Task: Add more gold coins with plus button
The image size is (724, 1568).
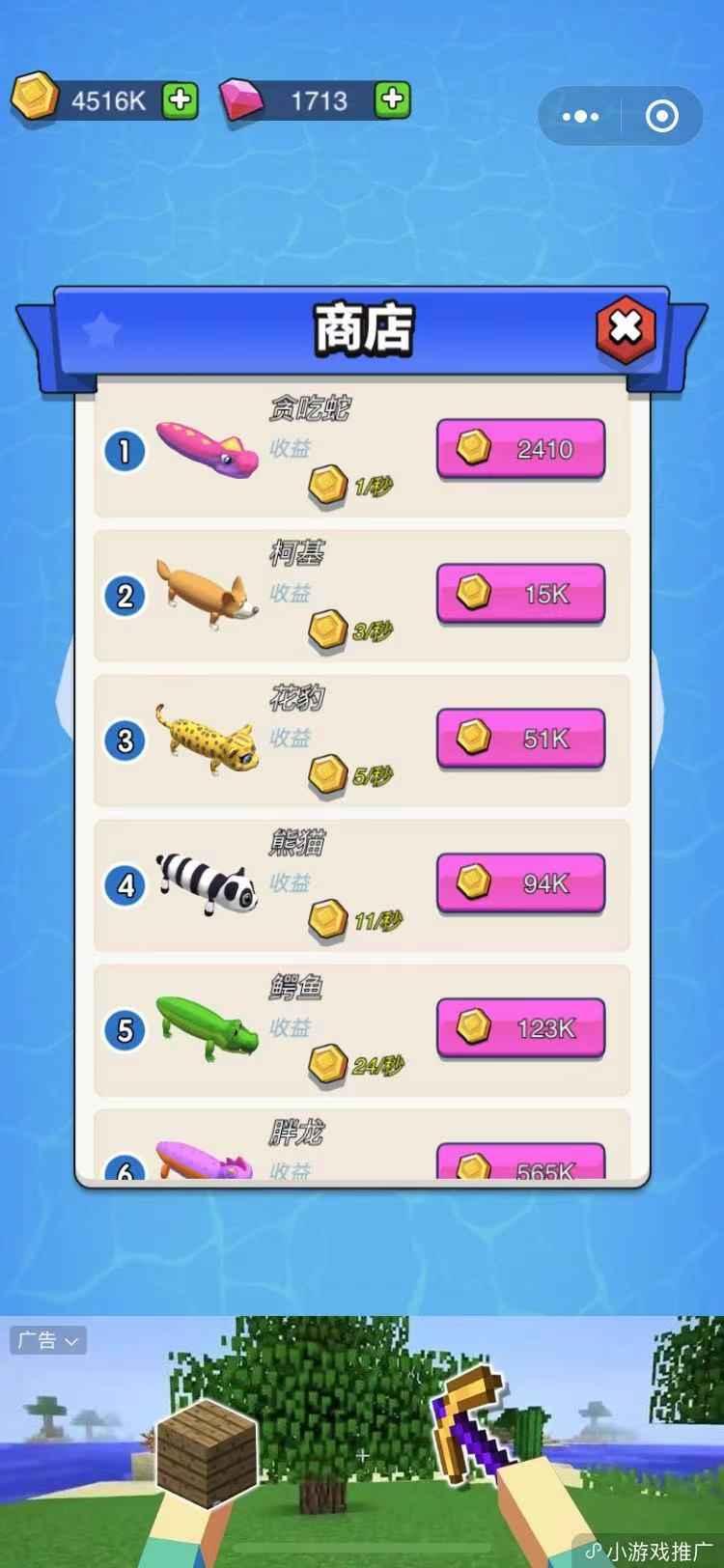Action: [180, 99]
